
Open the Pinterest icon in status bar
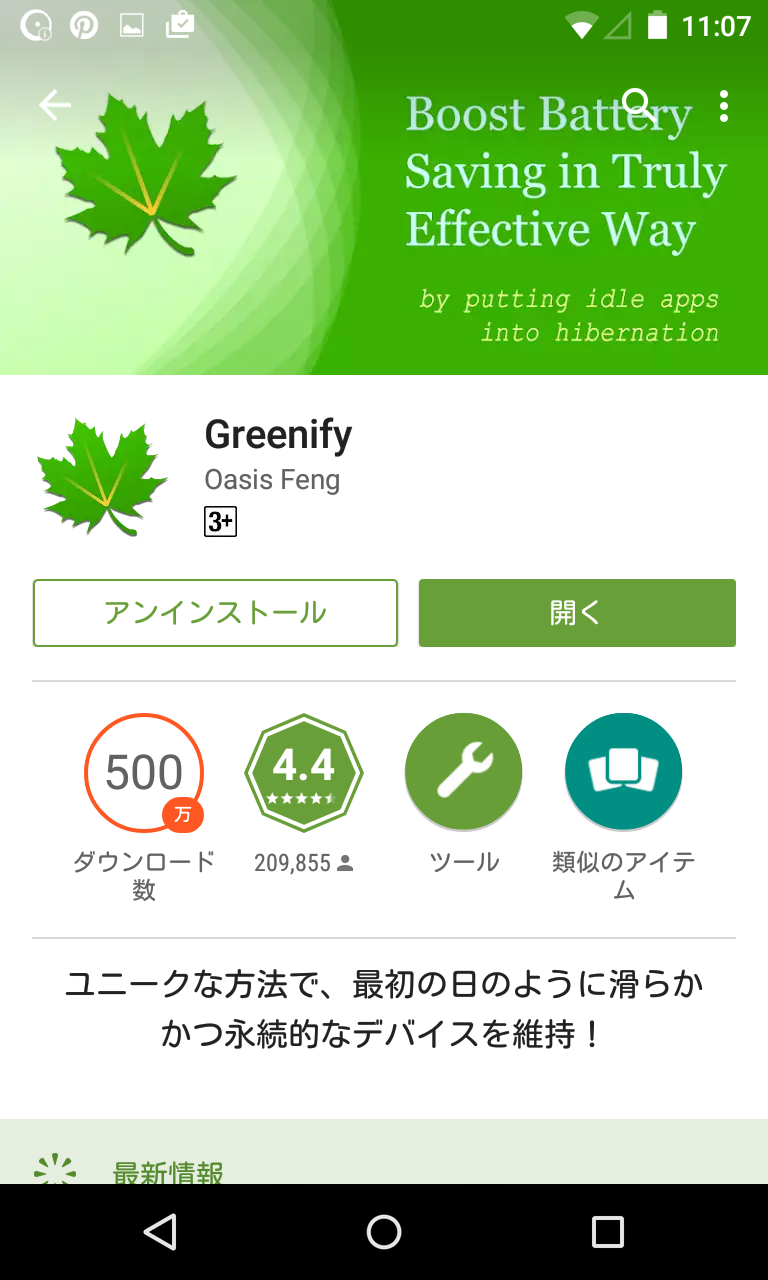(x=84, y=25)
